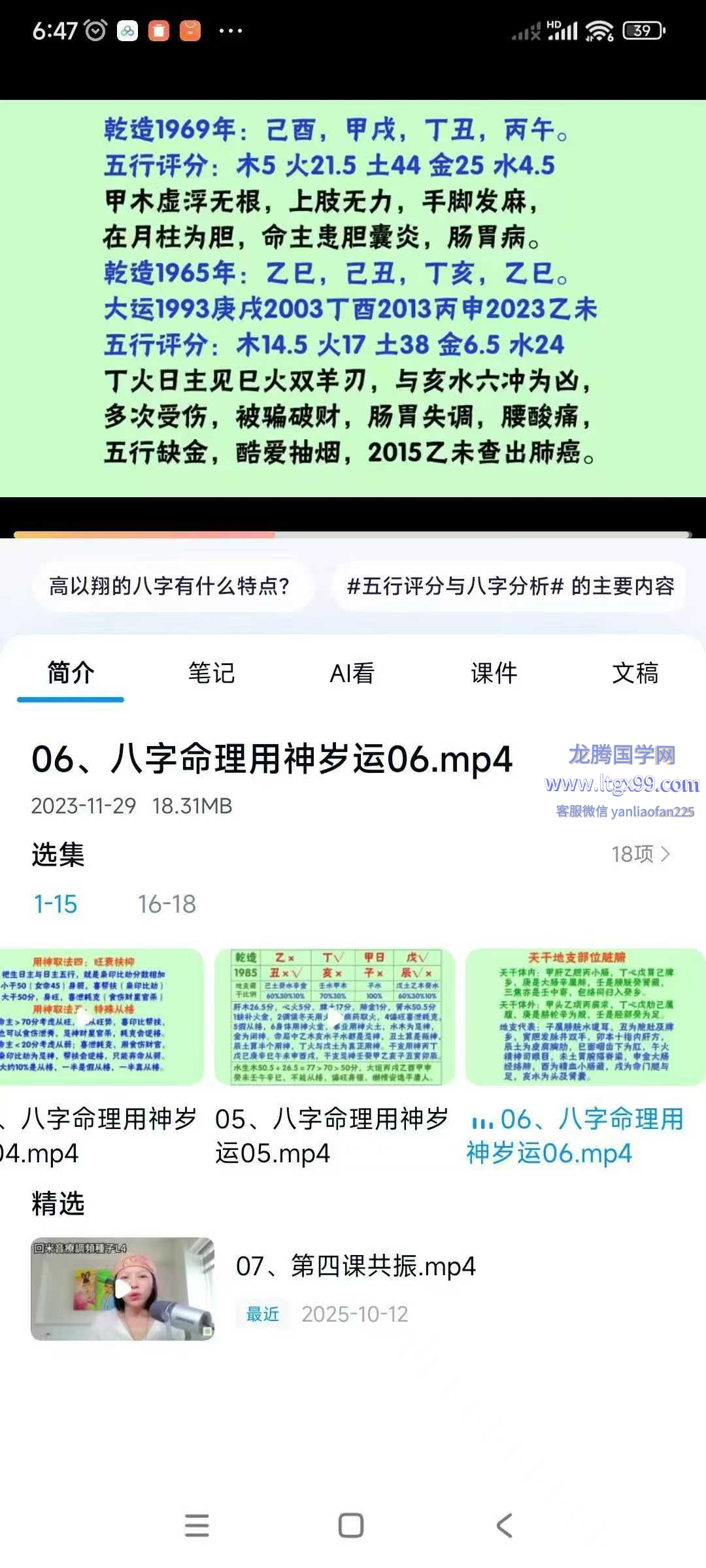Select episode range 16-18
The height and width of the screenshot is (1568, 706).
coord(167,904)
